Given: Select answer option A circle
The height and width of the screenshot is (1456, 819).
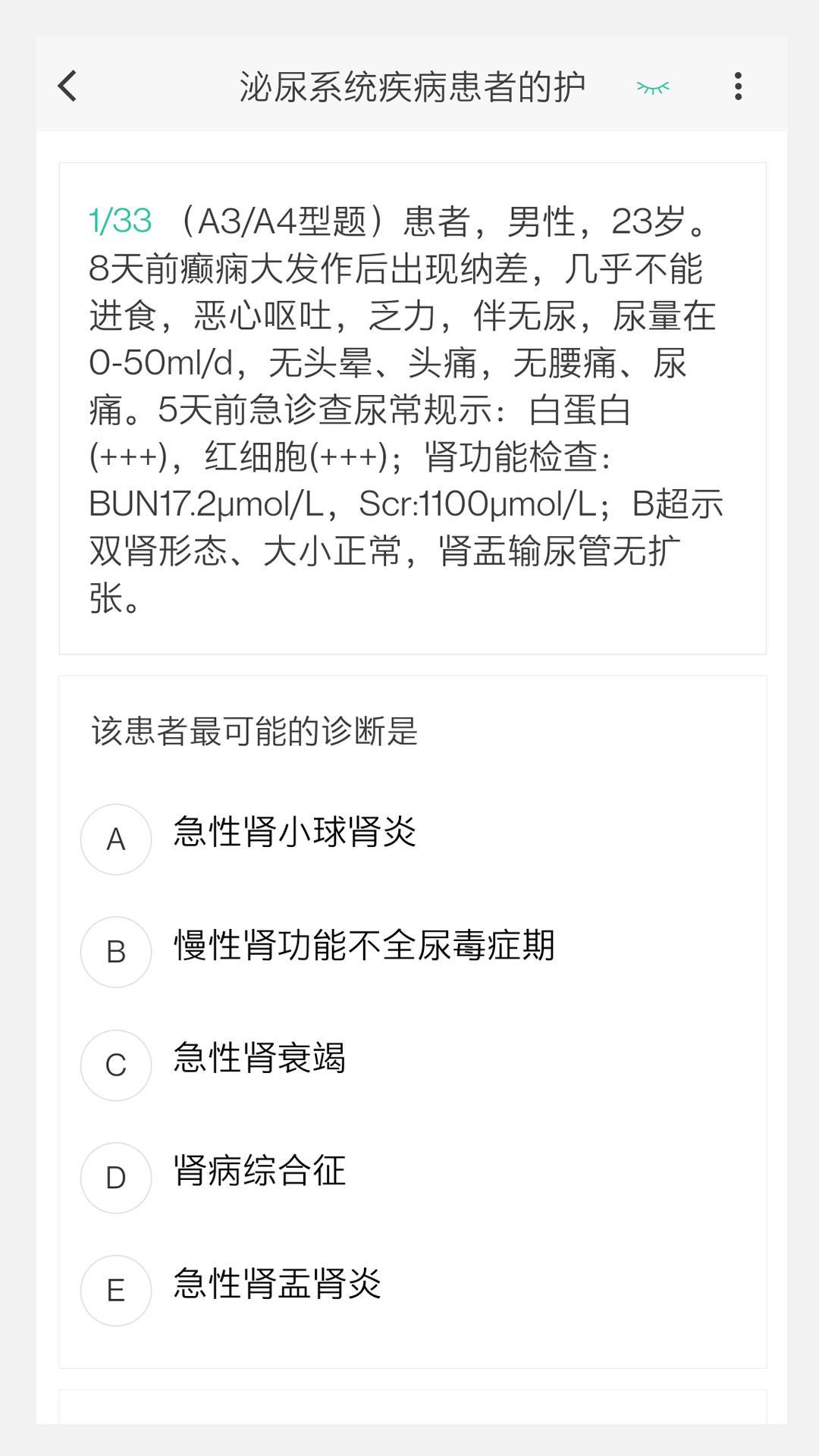Looking at the screenshot, I should [115, 840].
